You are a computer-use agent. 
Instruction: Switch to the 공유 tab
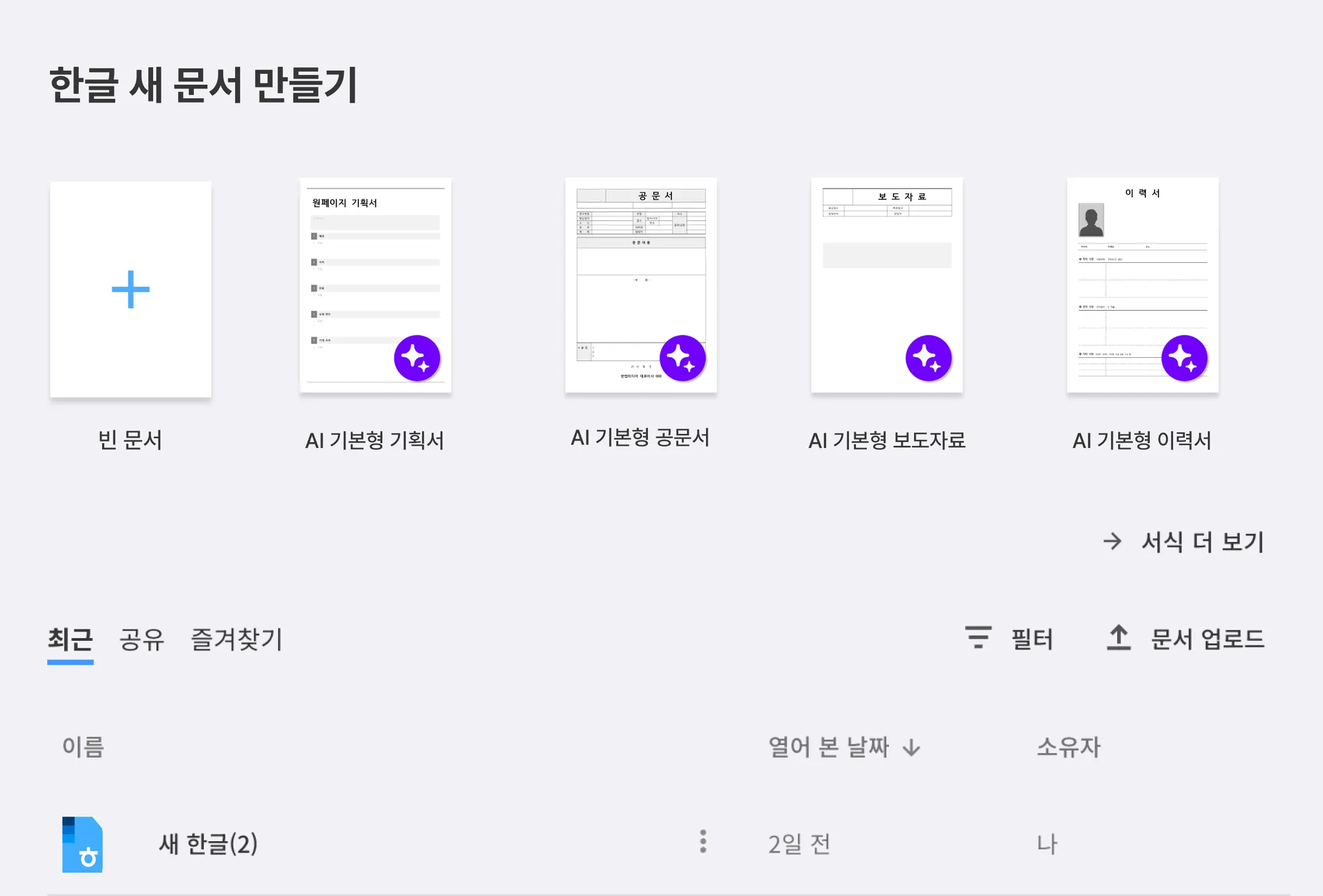141,640
